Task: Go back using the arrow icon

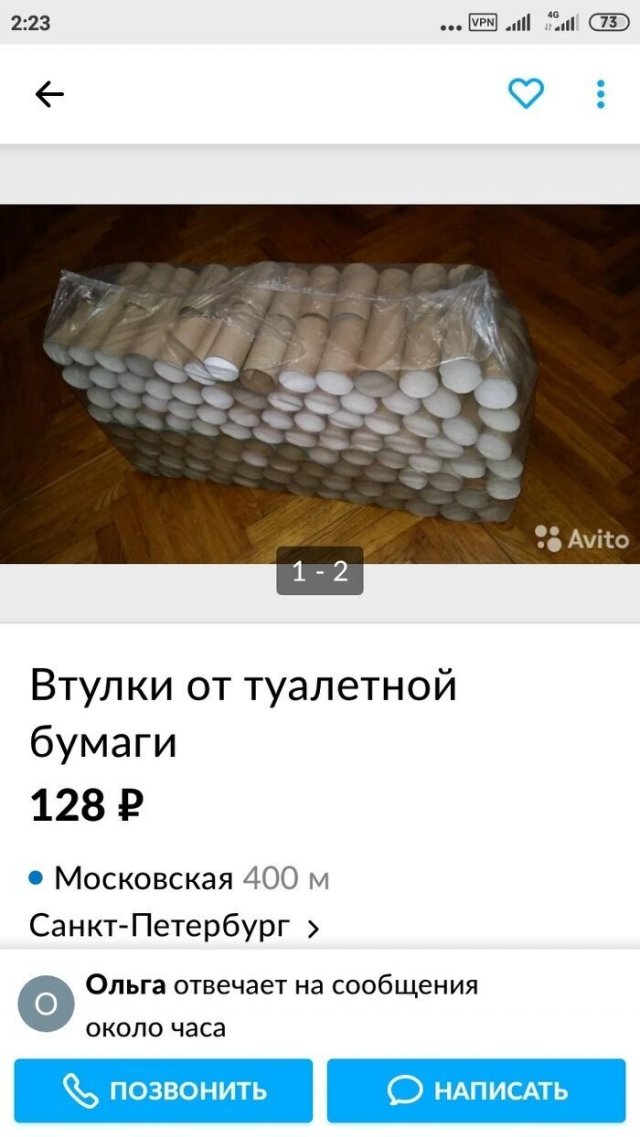Action: pos(49,94)
